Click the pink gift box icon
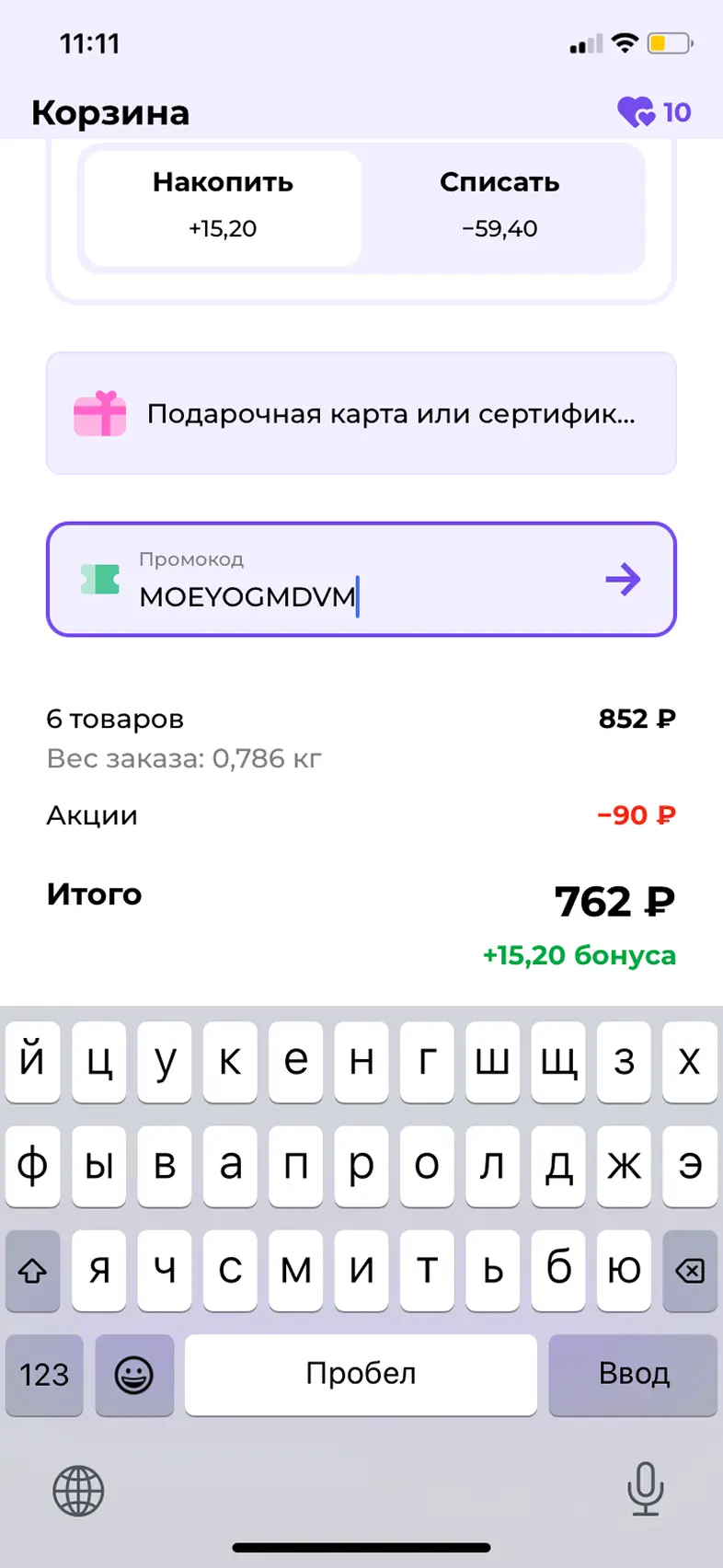This screenshot has height=1568, width=723. 101,413
